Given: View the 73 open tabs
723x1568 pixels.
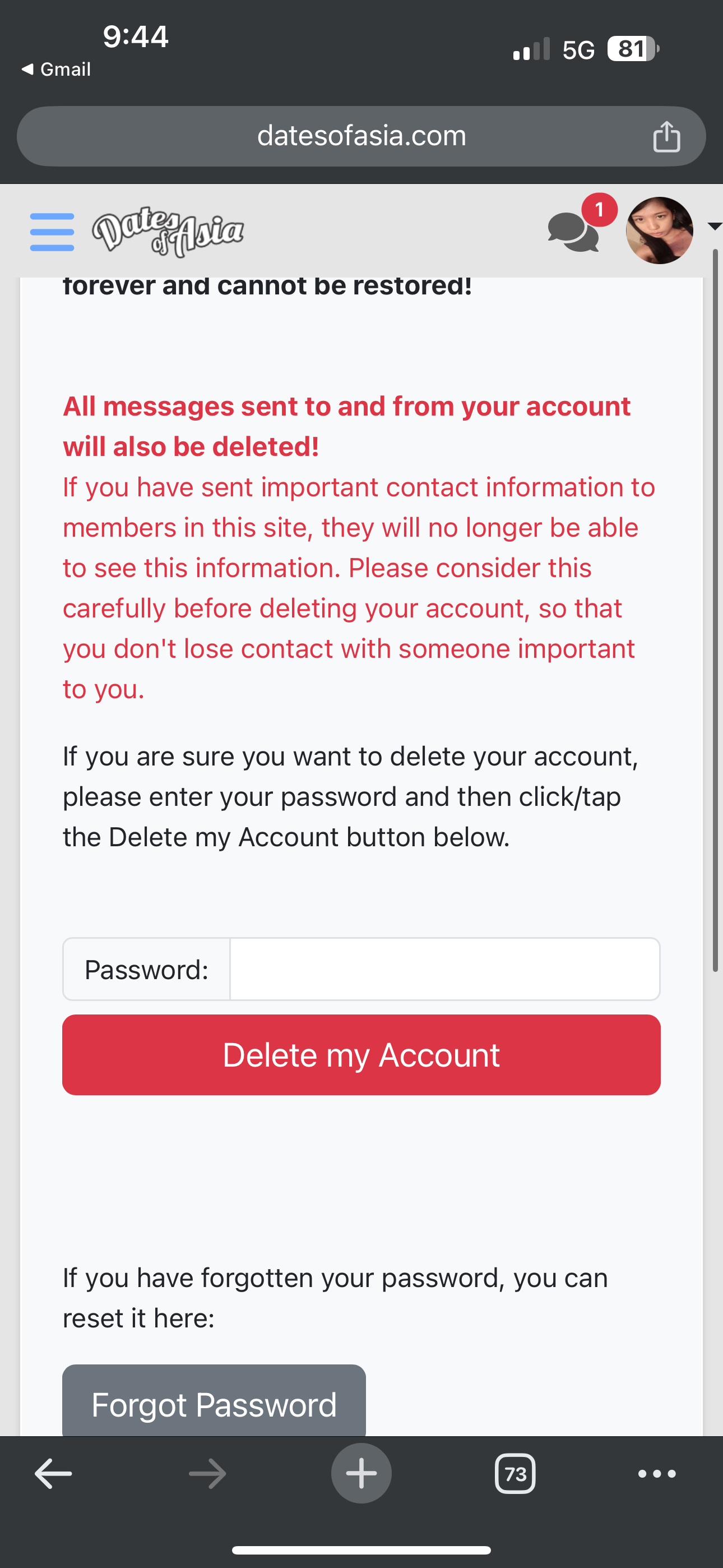Looking at the screenshot, I should click(516, 1474).
